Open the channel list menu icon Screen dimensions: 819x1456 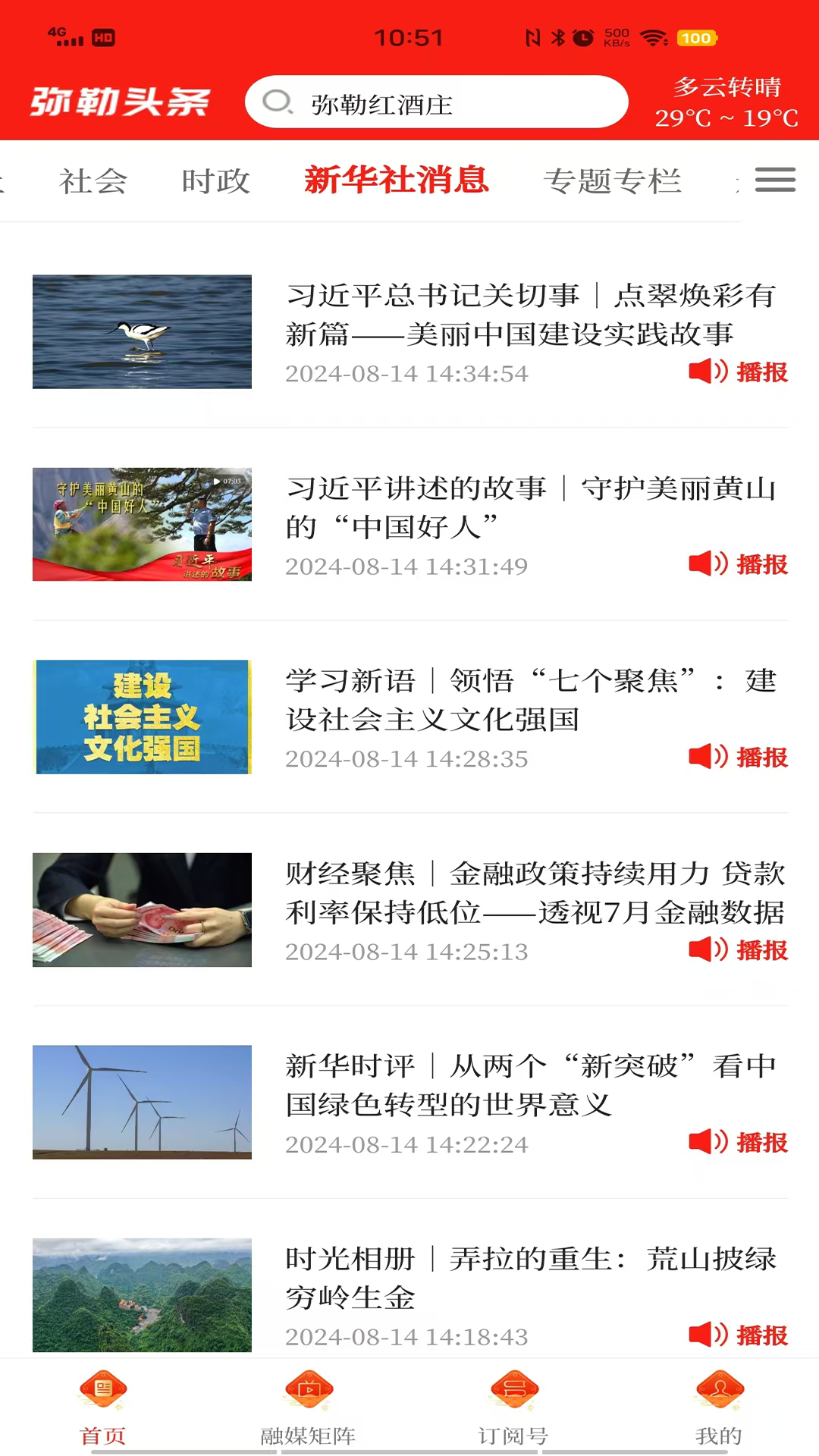click(x=775, y=180)
